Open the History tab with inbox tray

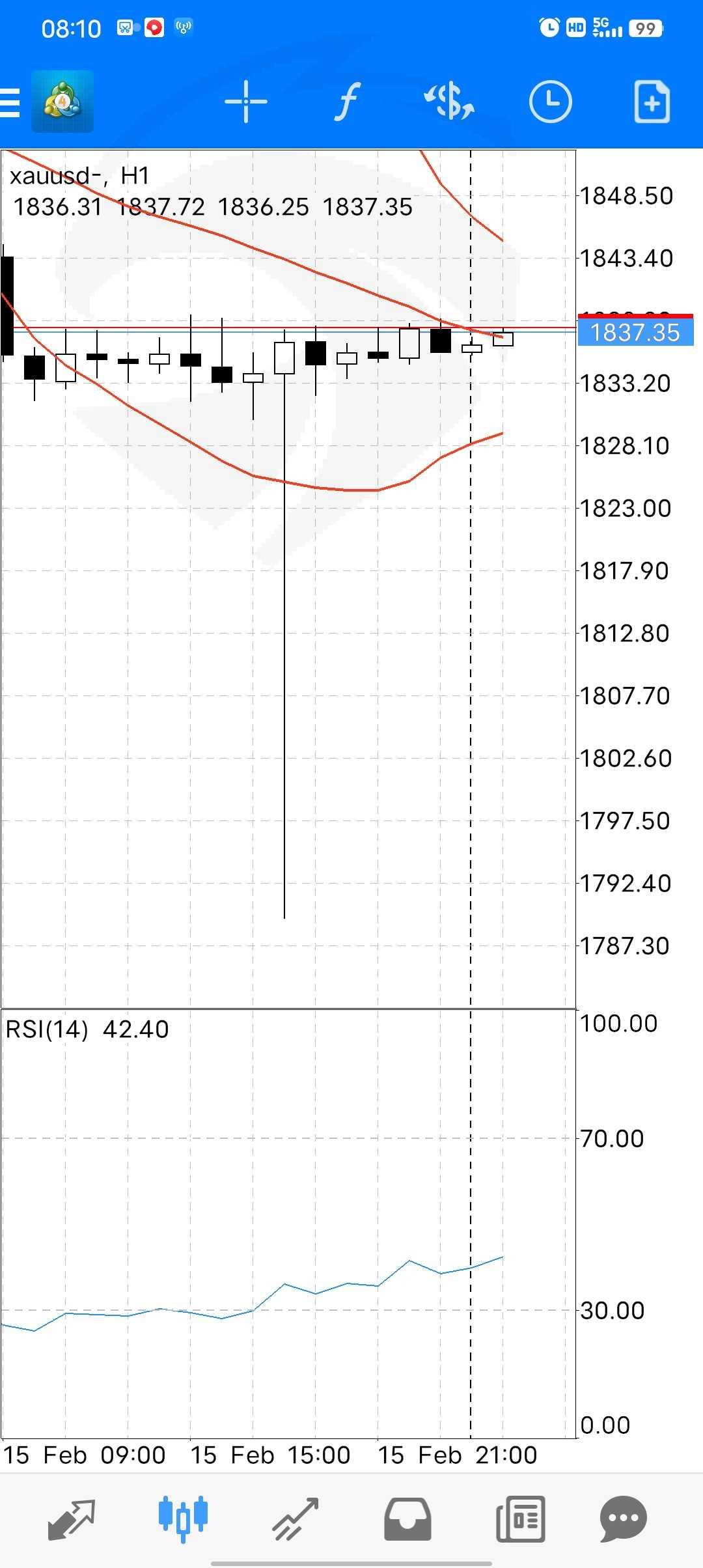point(407,1519)
